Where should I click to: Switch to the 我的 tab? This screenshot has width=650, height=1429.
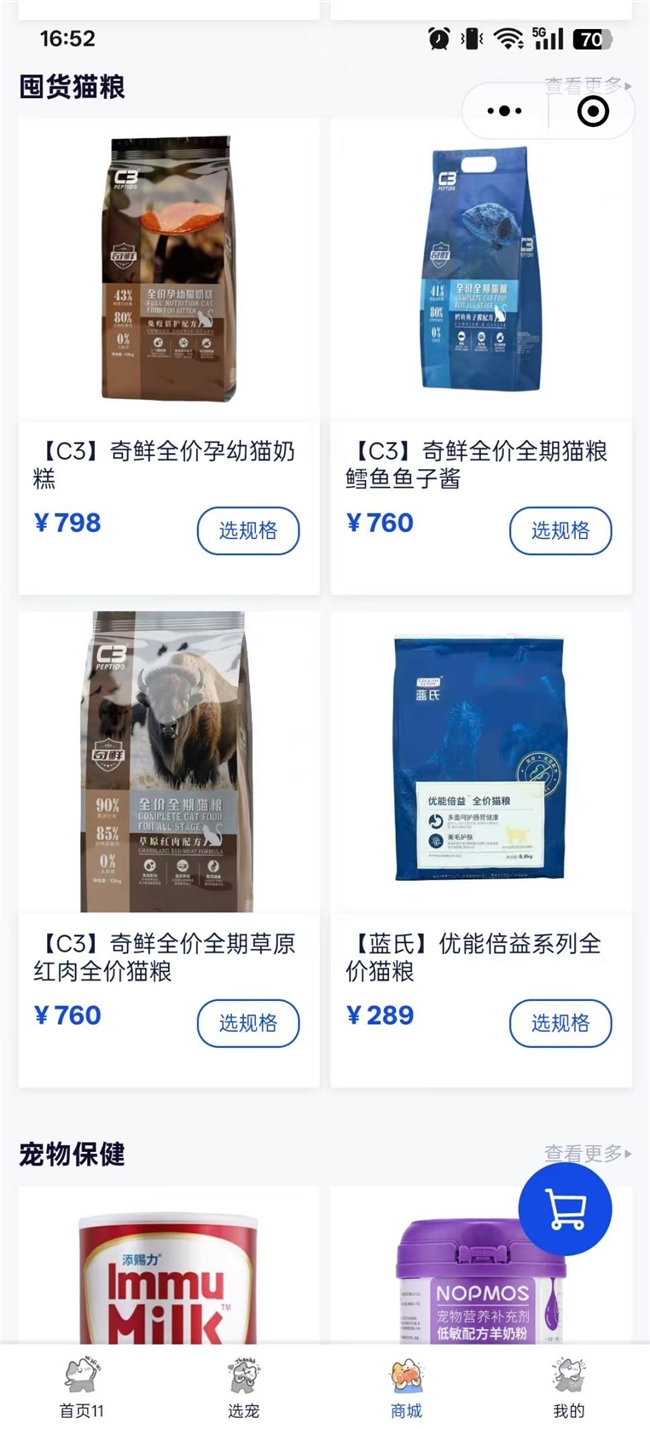(x=568, y=1388)
